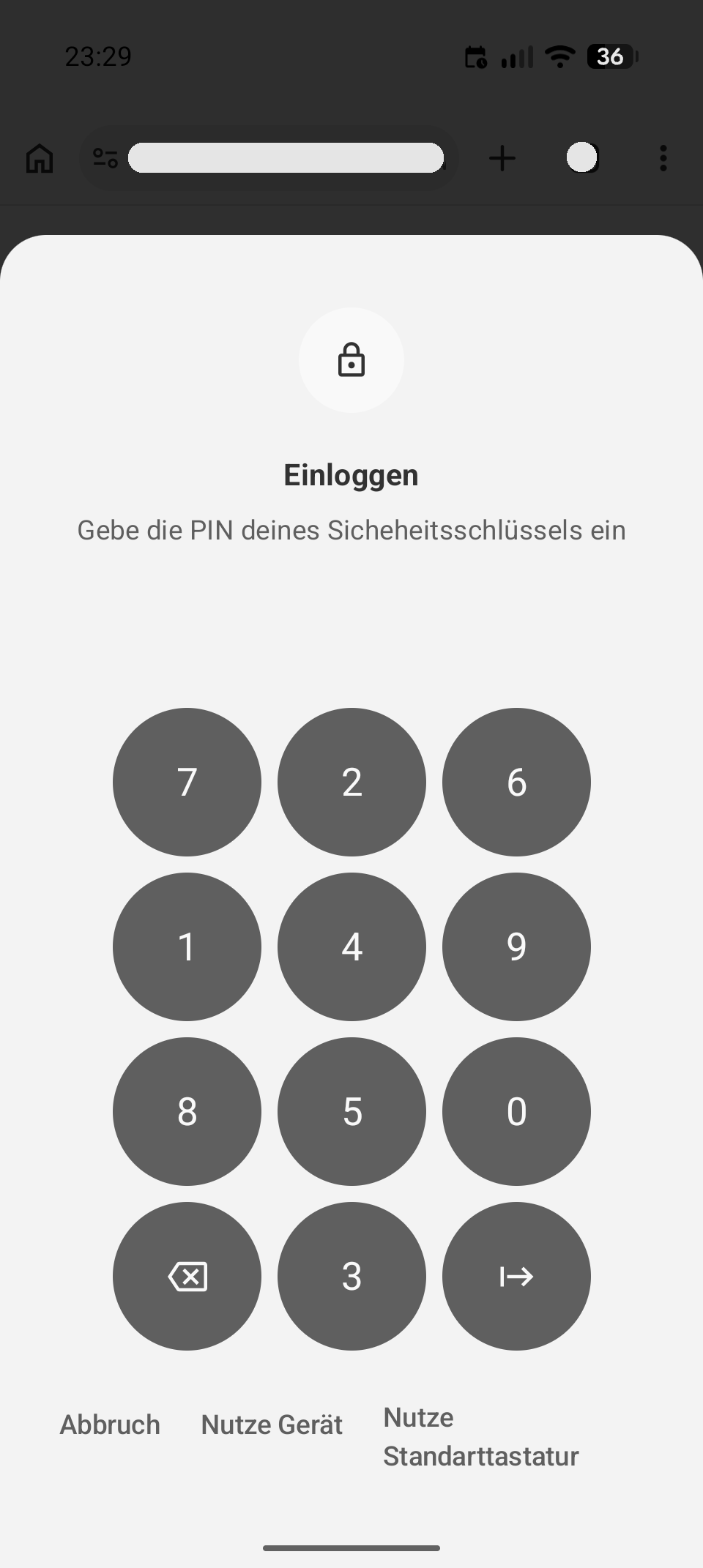The width and height of the screenshot is (703, 1568).
Task: Delete the last PIN digit with backspace
Action: point(187,1276)
